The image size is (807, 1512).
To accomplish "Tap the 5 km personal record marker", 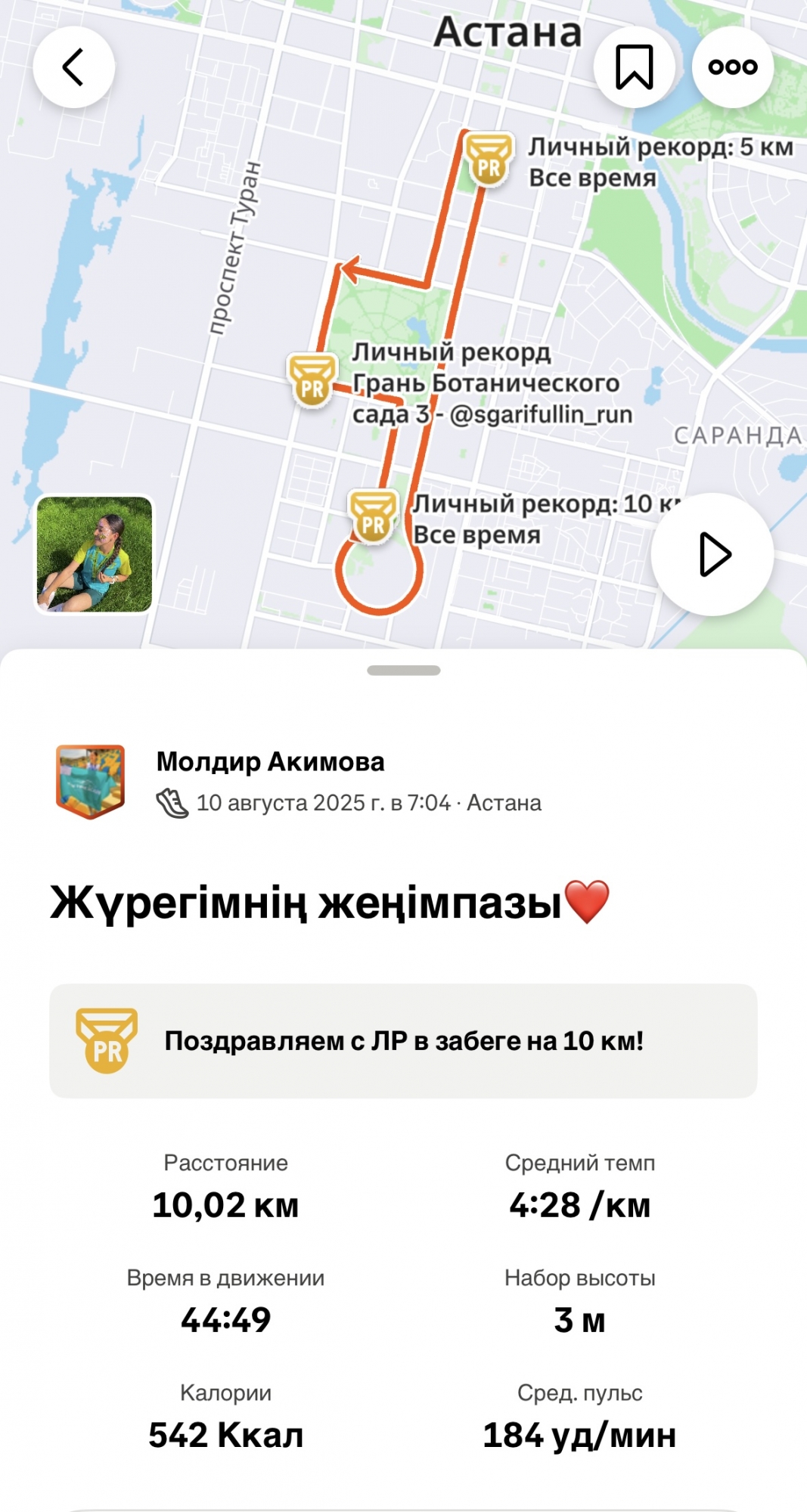I will (489, 160).
